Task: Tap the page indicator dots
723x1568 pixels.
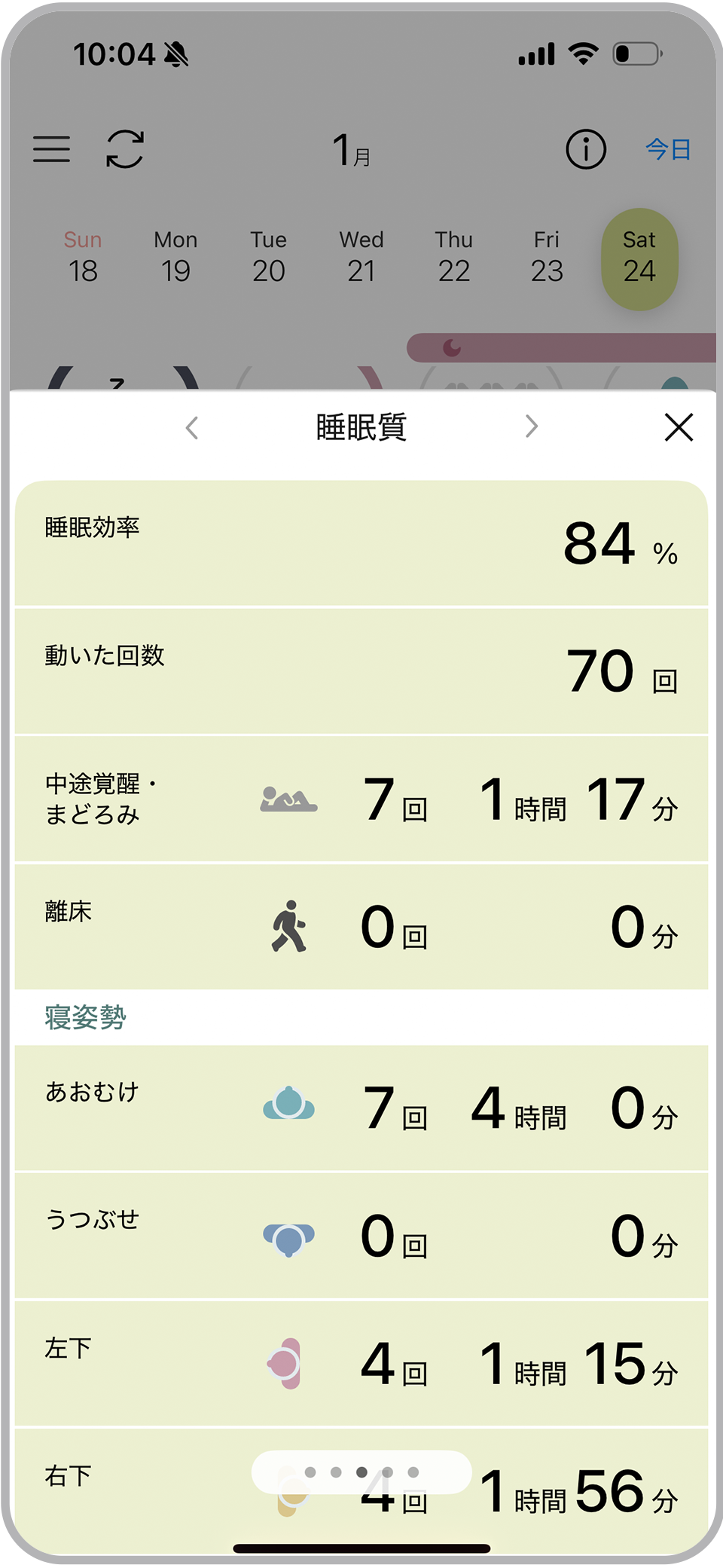Action: tap(361, 1472)
